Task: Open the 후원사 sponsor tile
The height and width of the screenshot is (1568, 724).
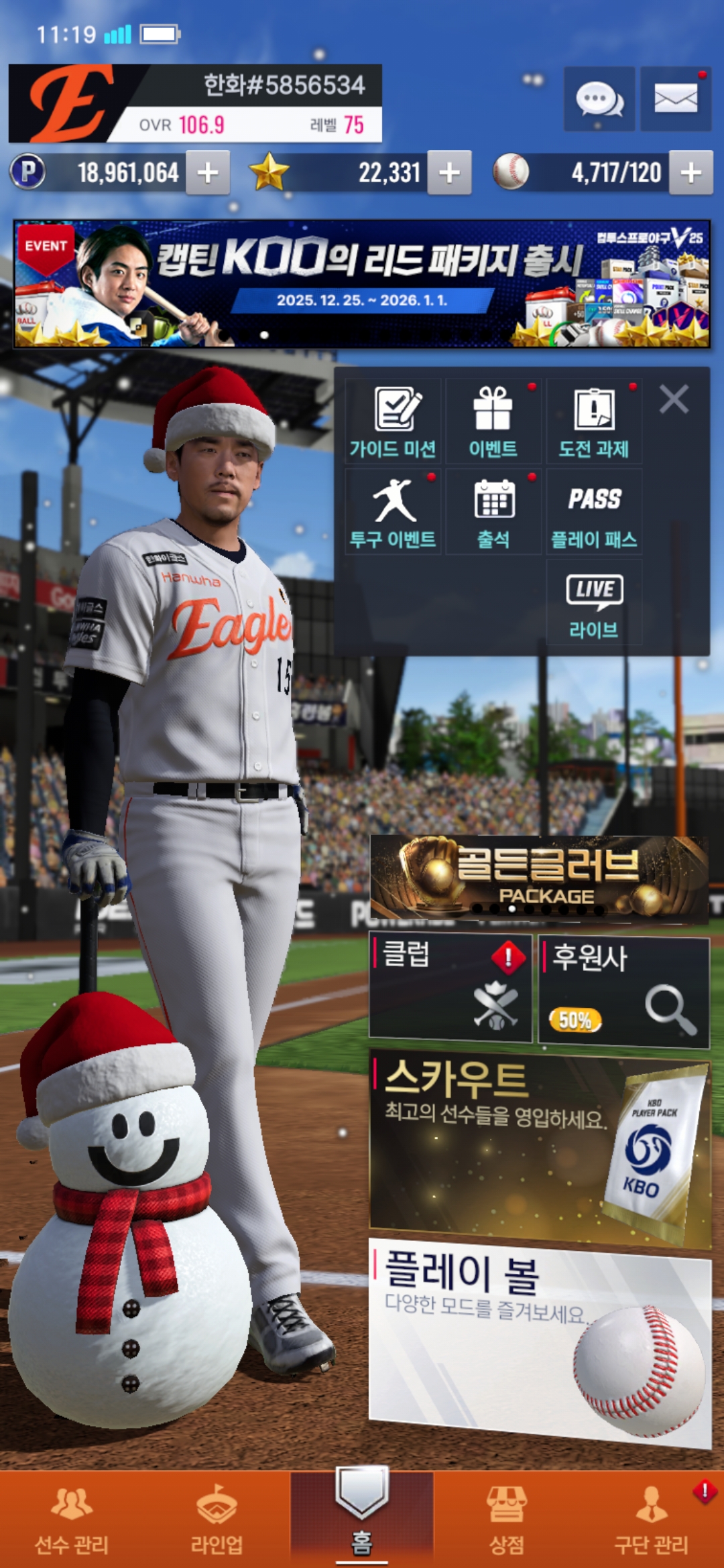Action: pos(624,992)
